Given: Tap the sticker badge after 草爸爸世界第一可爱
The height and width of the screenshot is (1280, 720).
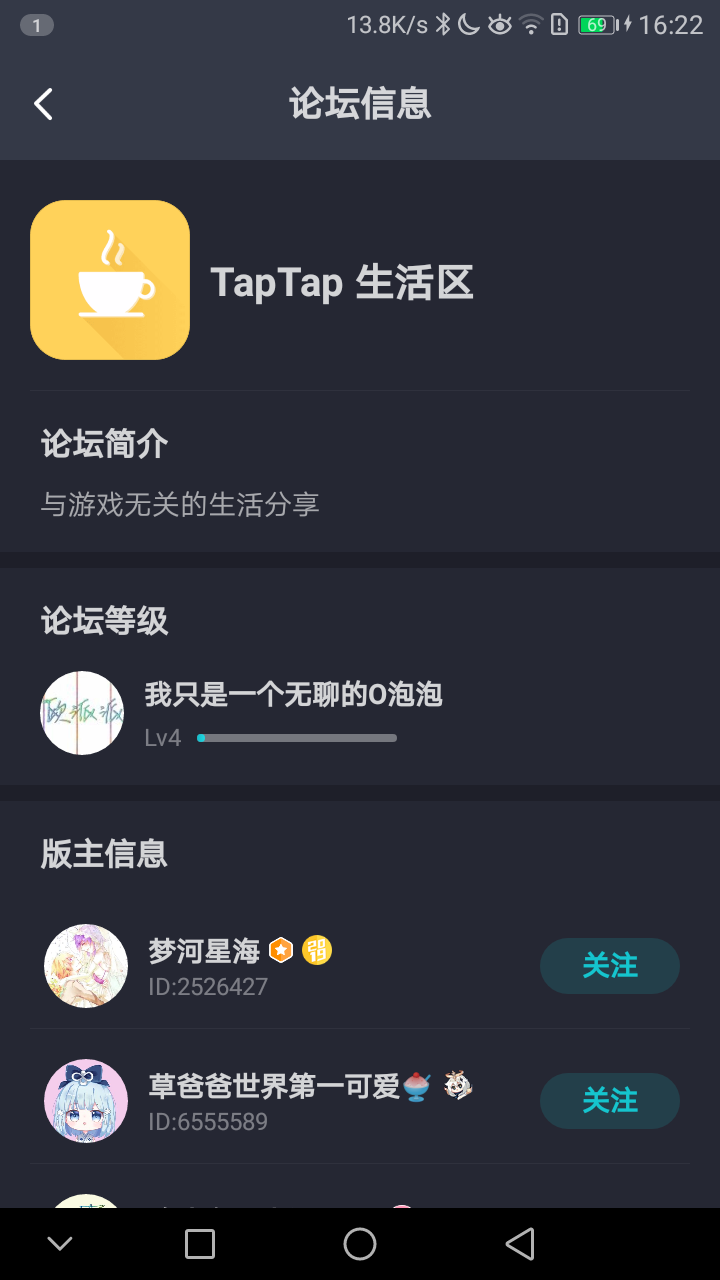Looking at the screenshot, I should [x=458, y=1084].
